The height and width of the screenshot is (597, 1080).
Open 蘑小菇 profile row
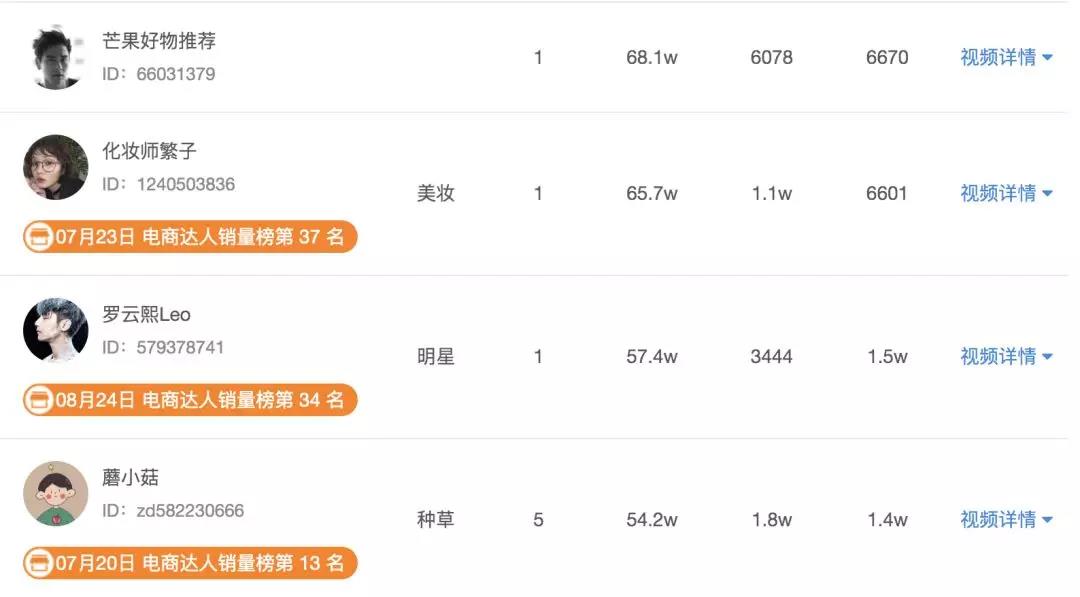pyautogui.click(x=131, y=478)
